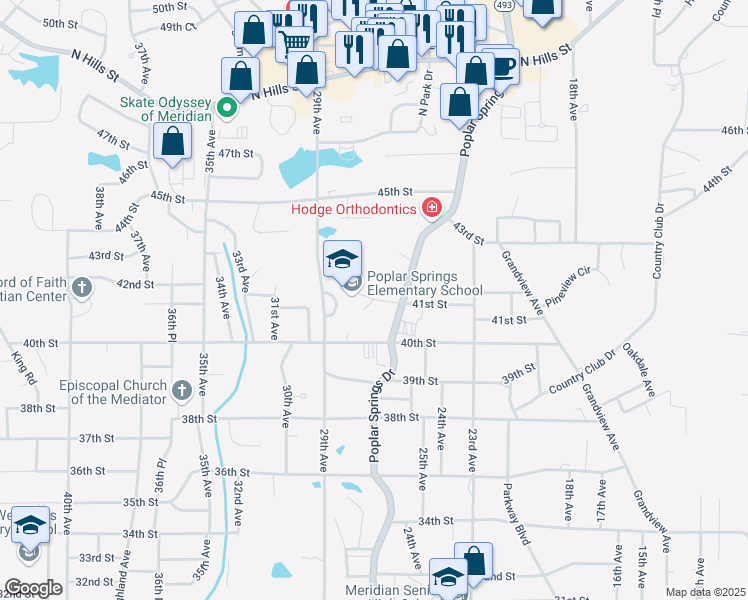Select the Skate Odyssey of Meridian pin
Image resolution: width=748 pixels, height=600 pixels.
tap(227, 108)
